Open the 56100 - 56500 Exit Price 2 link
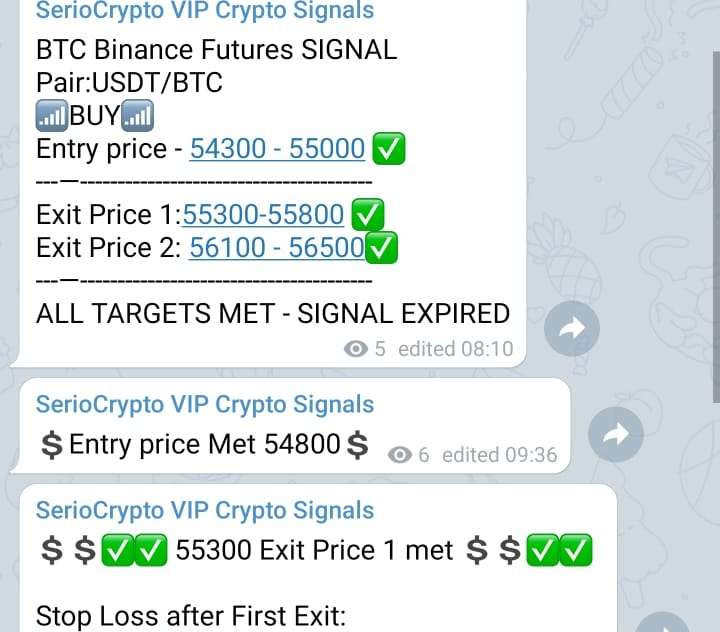The width and height of the screenshot is (720, 632). [276, 247]
